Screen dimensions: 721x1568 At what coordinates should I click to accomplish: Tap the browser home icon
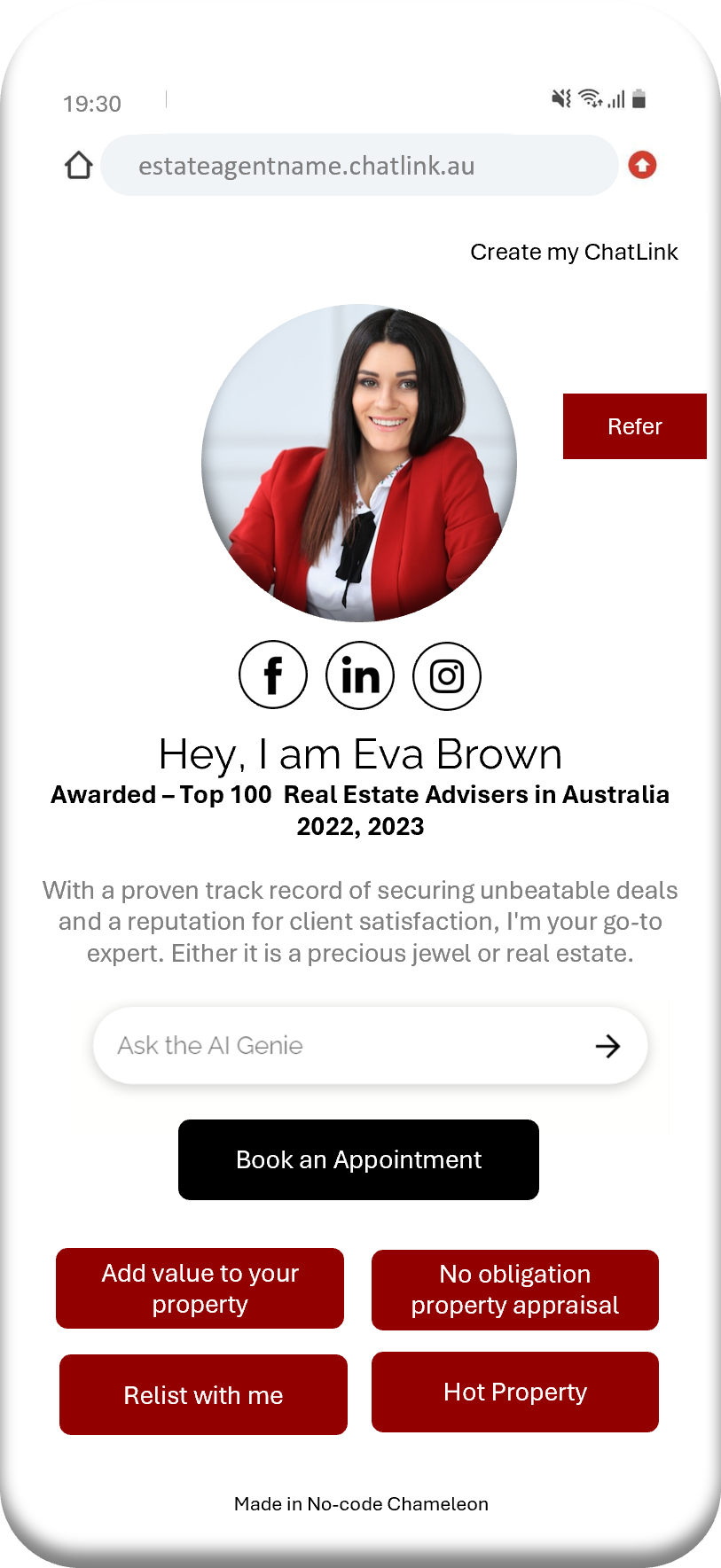tap(79, 165)
